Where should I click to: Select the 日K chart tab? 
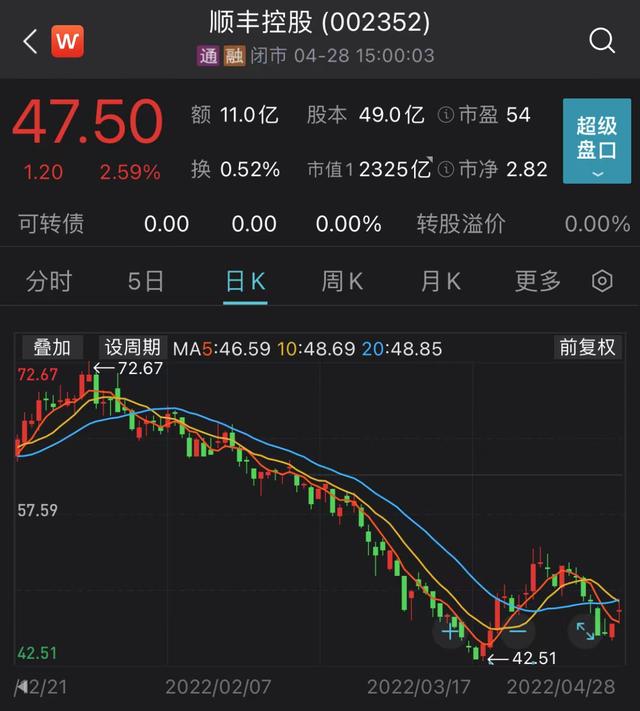[x=244, y=281]
